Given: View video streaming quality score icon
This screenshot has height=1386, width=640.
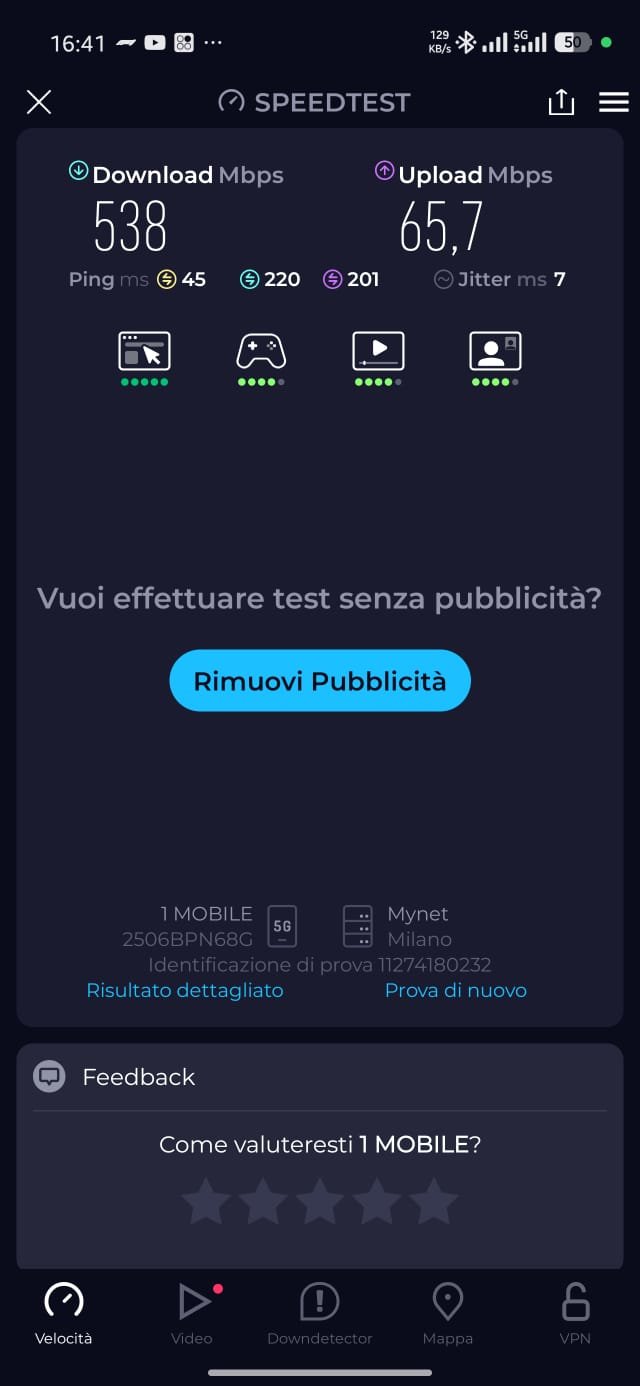Looking at the screenshot, I should tap(378, 352).
